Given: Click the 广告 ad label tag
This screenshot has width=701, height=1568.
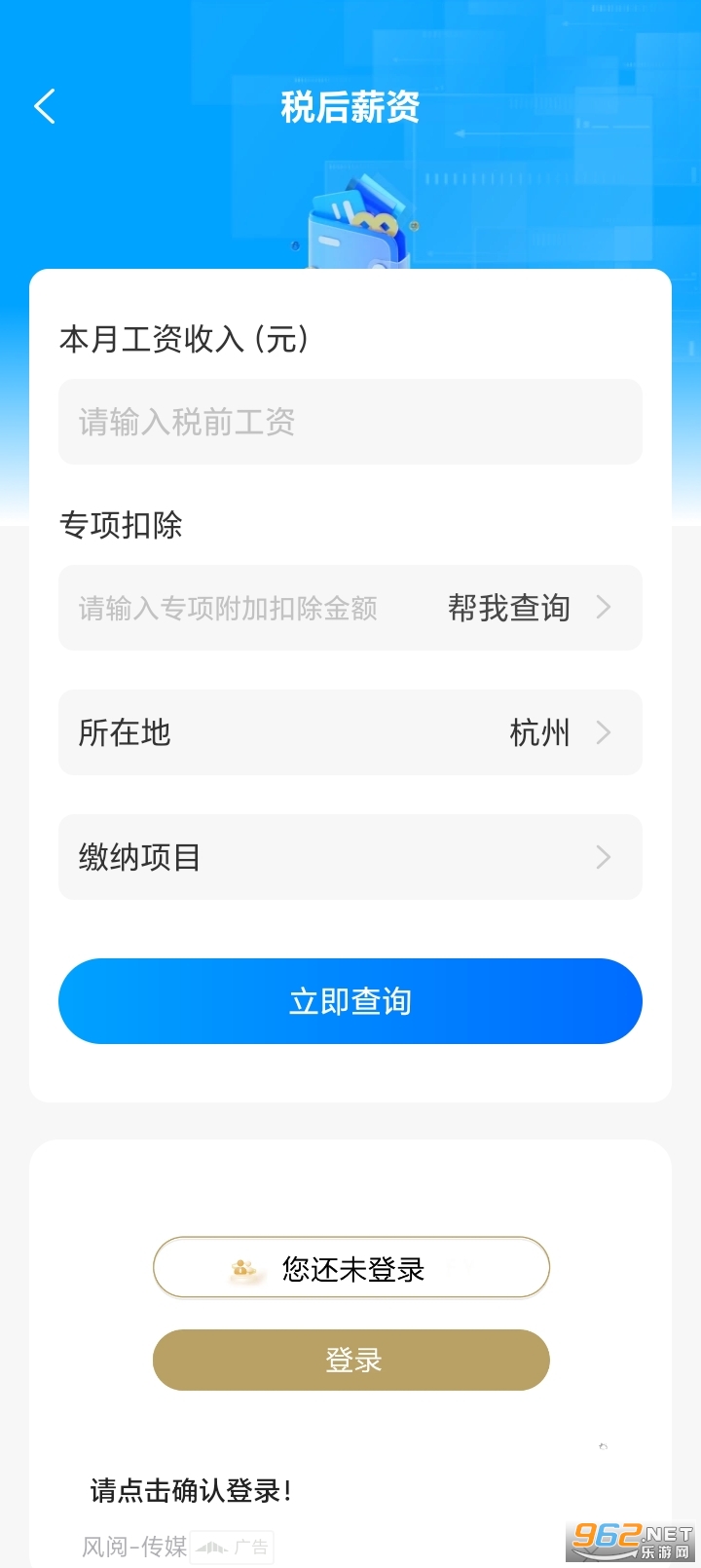Looking at the screenshot, I should [x=249, y=1548].
